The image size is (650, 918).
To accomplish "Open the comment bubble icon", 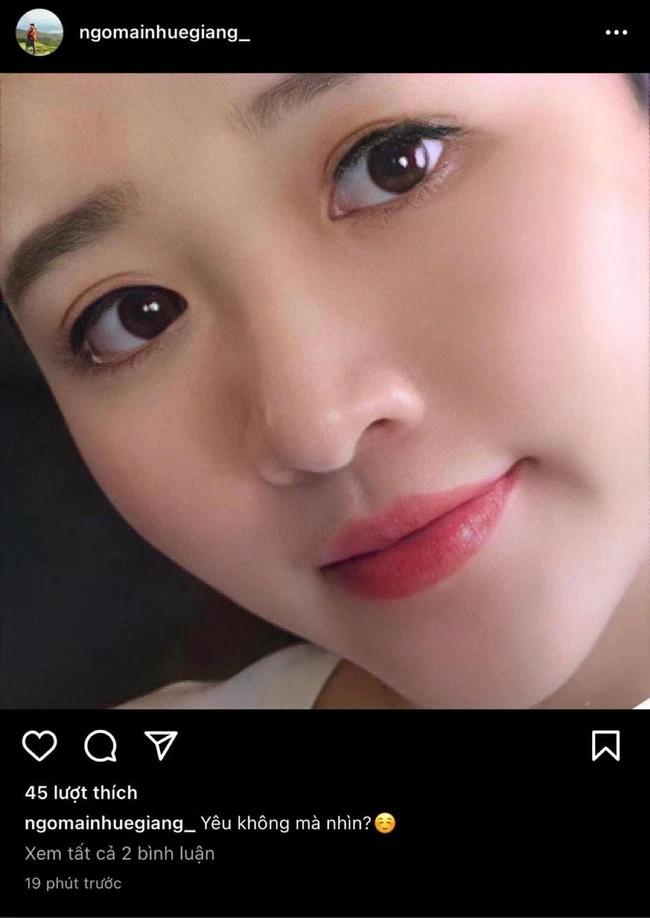I will [100, 745].
